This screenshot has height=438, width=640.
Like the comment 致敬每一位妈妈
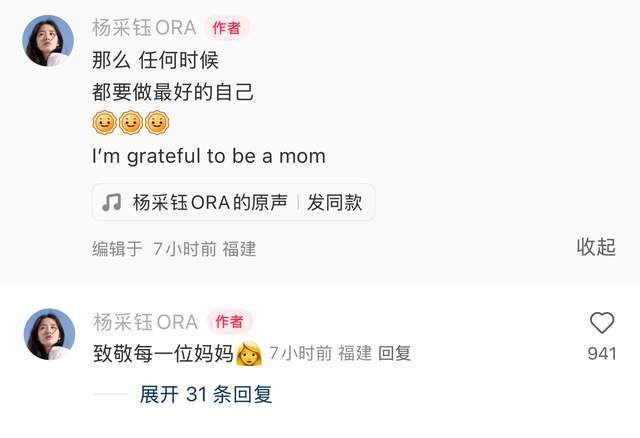click(x=602, y=323)
